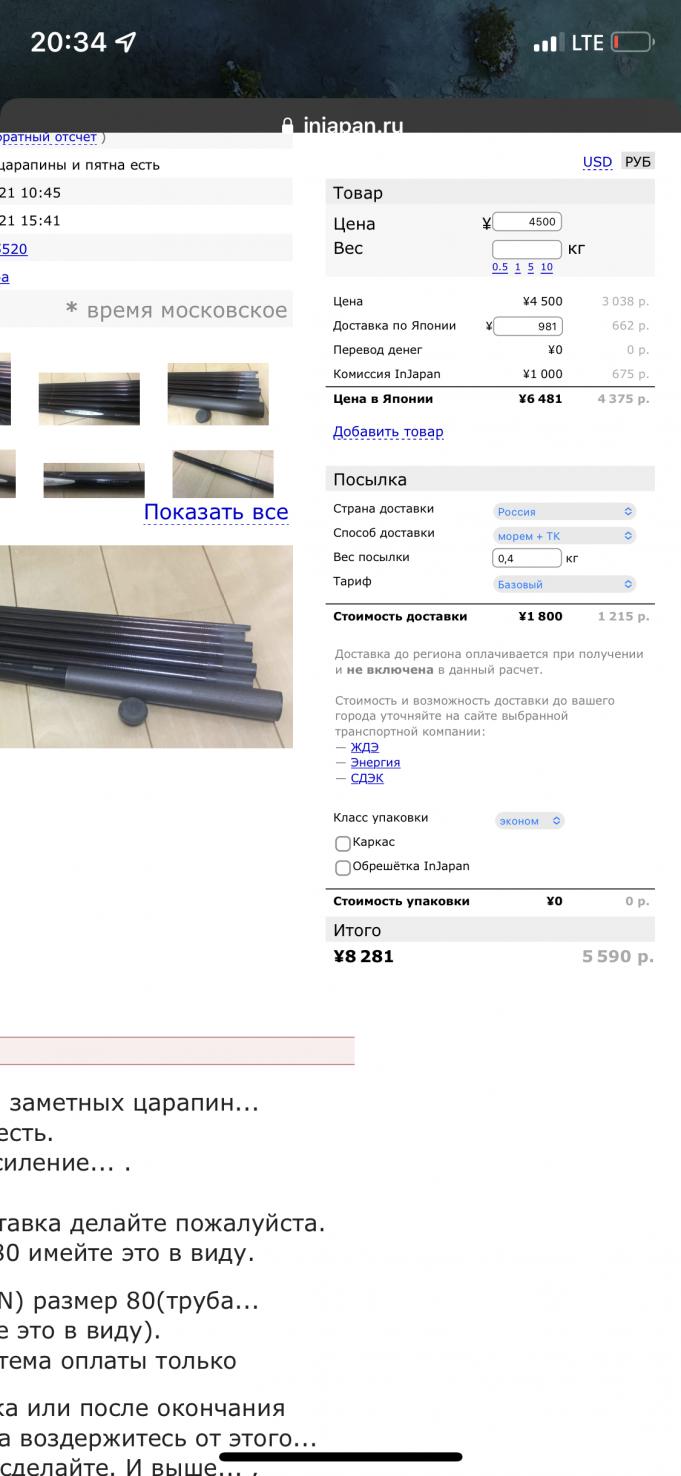Edit the Цена yen price field
Screen dimensions: 681x1476
click(528, 223)
